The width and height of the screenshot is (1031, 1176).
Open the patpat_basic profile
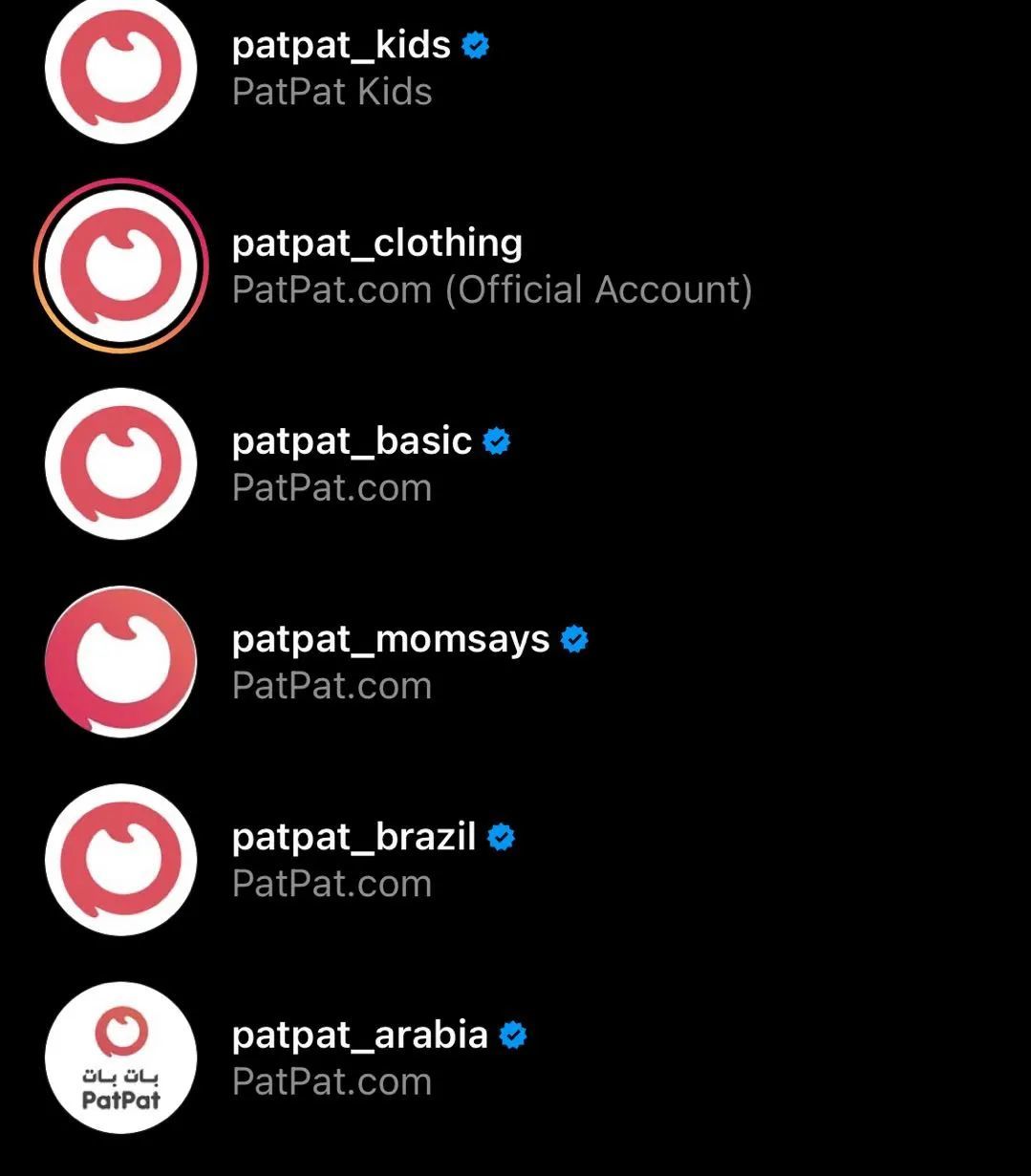click(352, 441)
